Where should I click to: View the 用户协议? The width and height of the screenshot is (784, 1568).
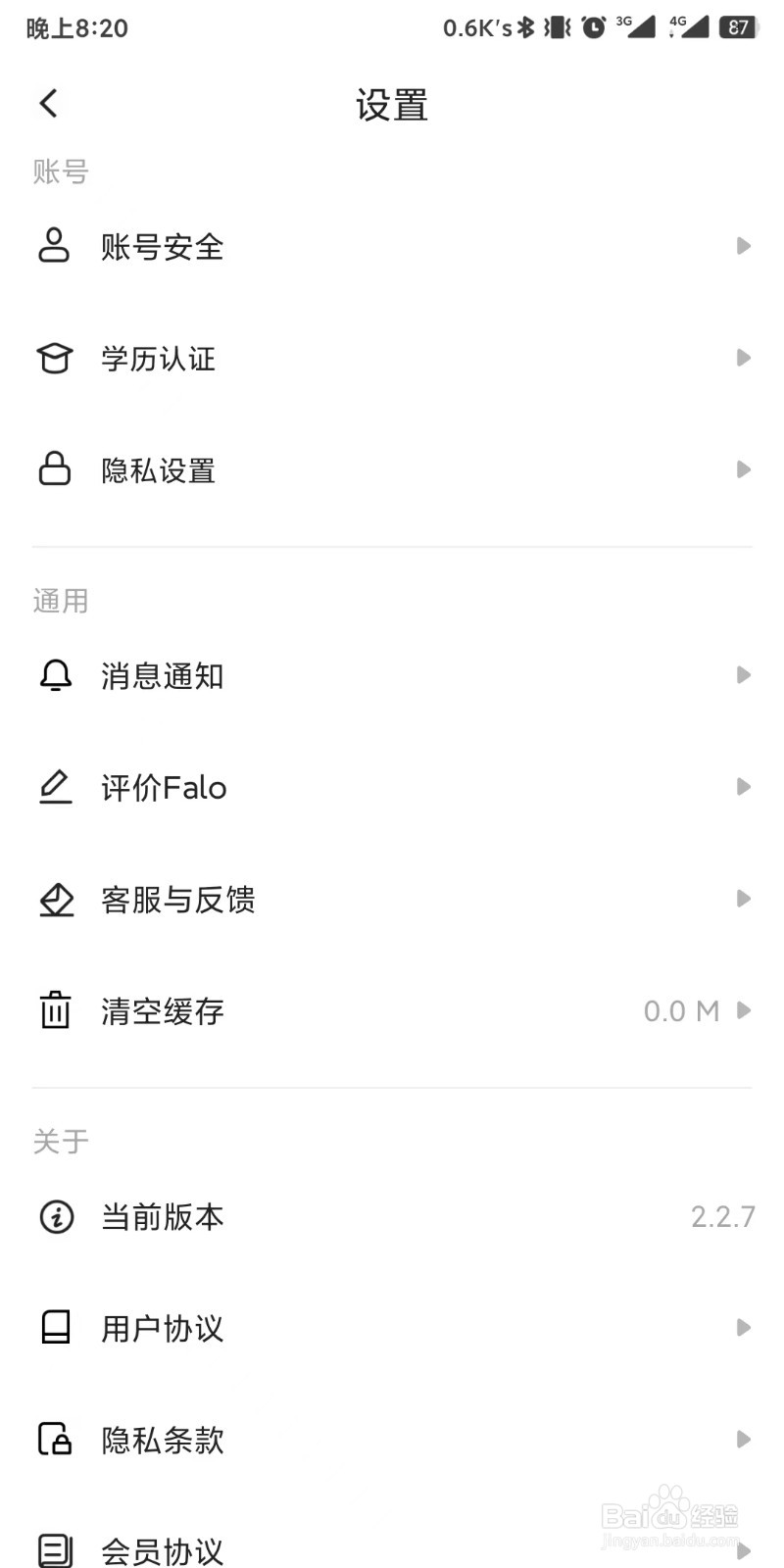click(392, 1328)
